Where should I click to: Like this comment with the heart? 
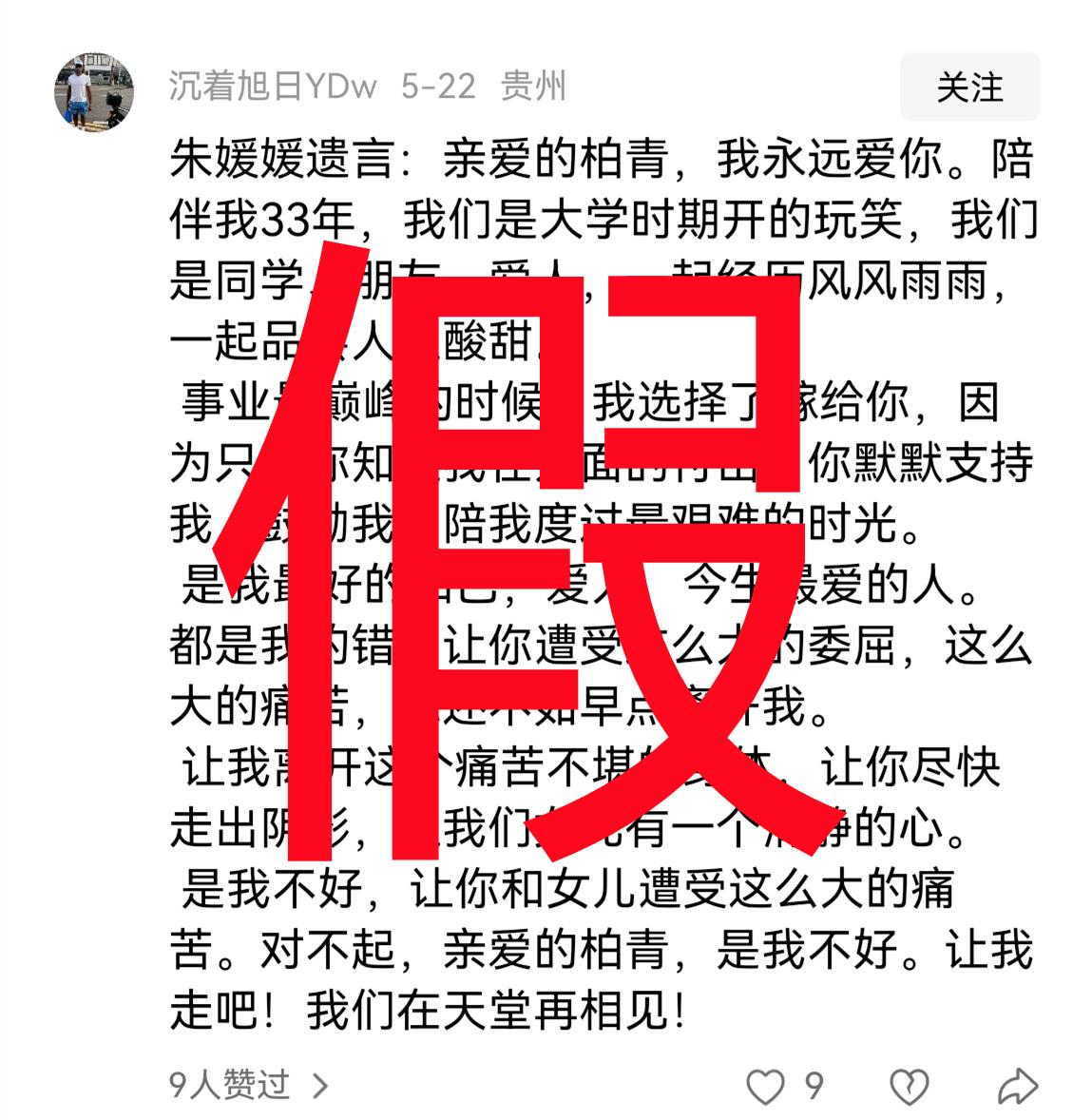click(x=765, y=1085)
